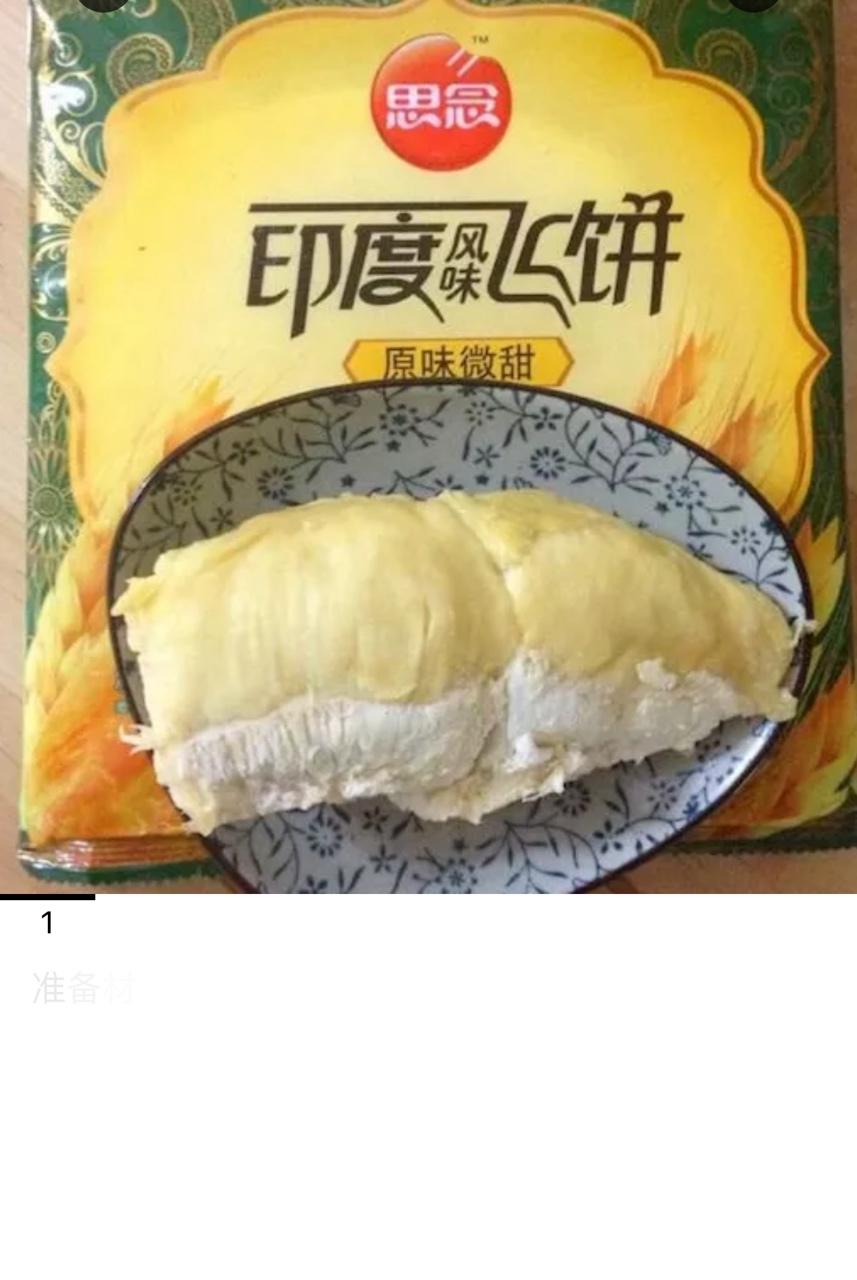Open the step 1 ingredient photo
Viewport: 857px width, 1280px height.
point(428,450)
